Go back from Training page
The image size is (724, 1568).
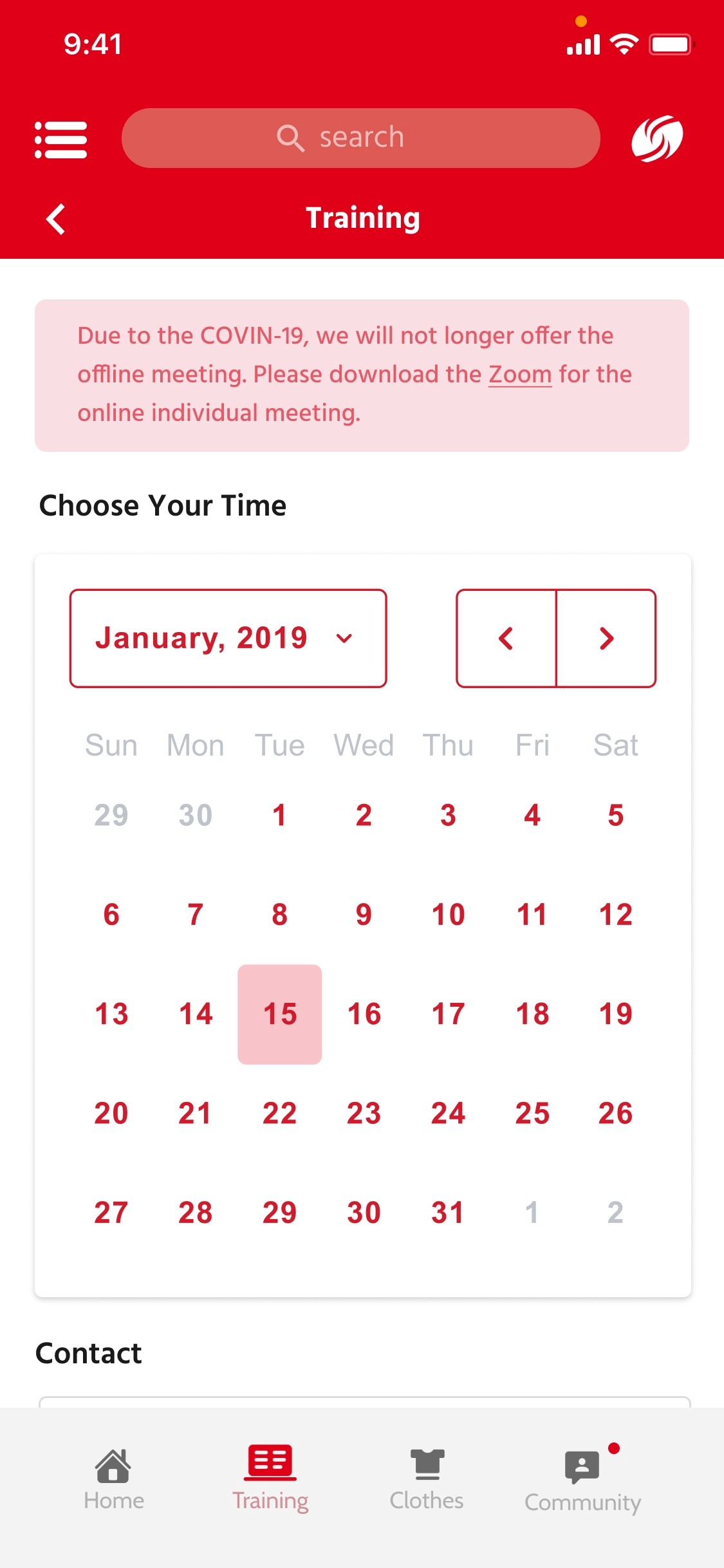(x=56, y=219)
